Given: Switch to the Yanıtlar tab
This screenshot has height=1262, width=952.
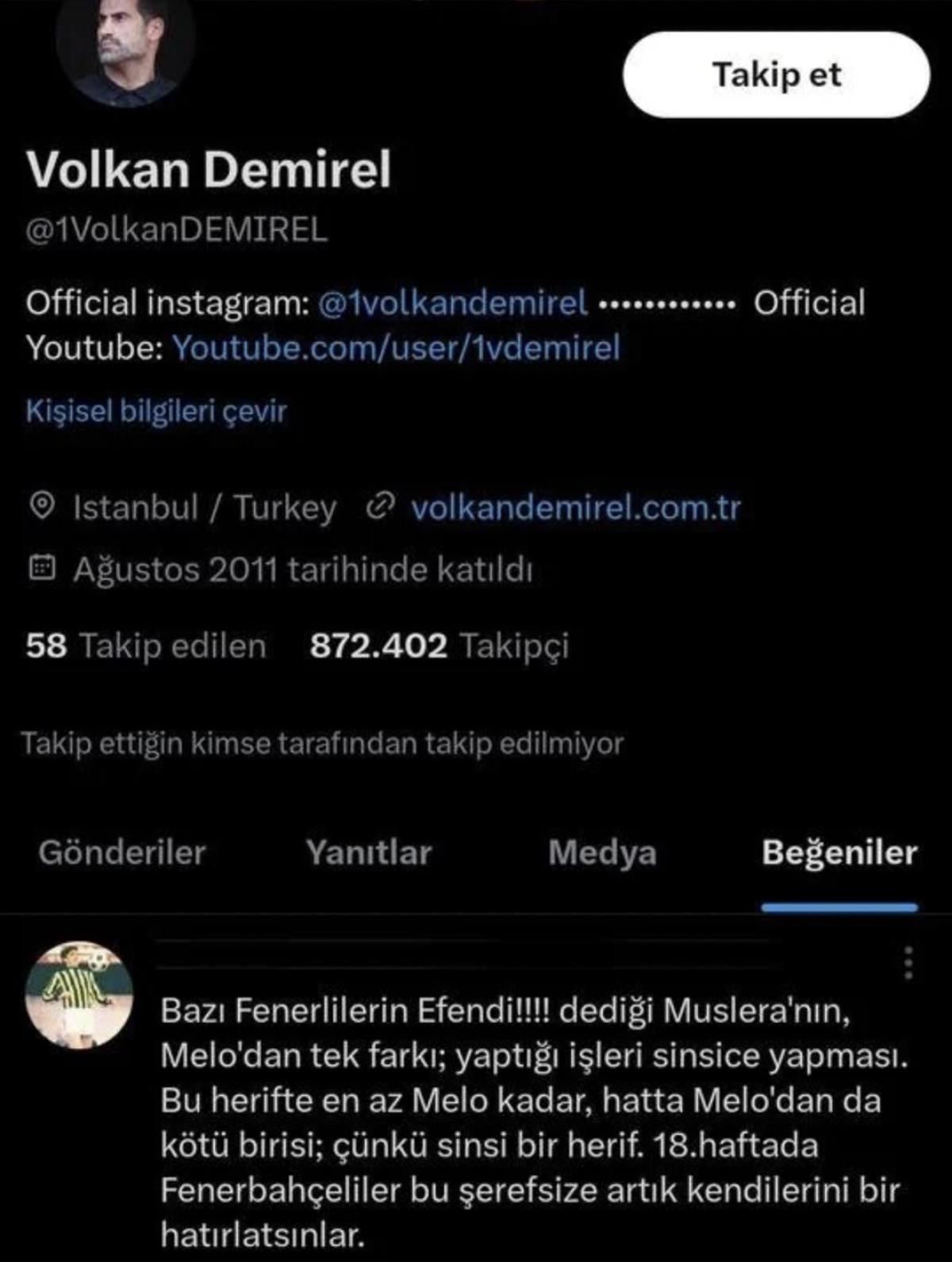Looking at the screenshot, I should click(369, 853).
